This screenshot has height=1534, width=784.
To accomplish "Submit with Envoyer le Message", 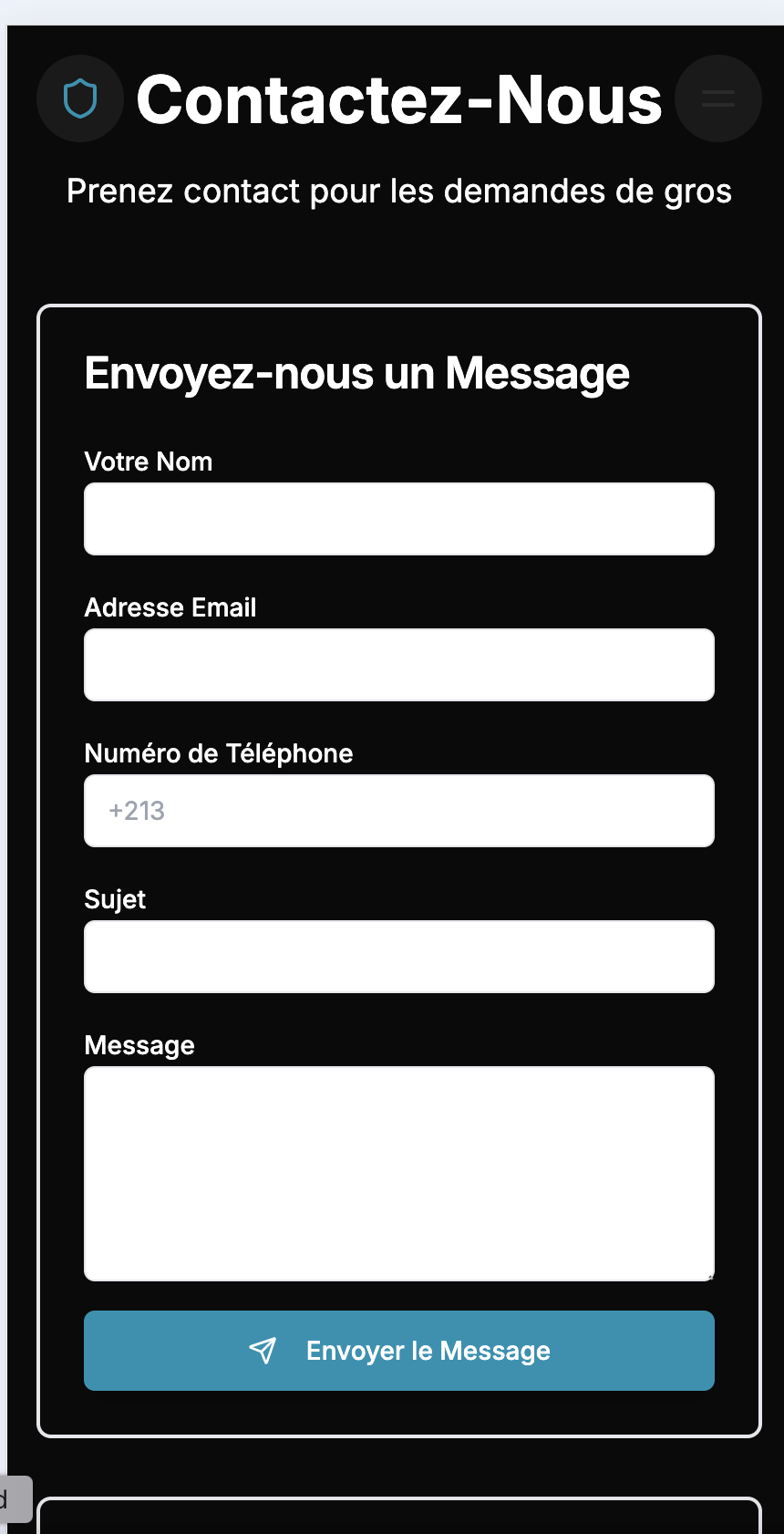I will click(x=398, y=1351).
